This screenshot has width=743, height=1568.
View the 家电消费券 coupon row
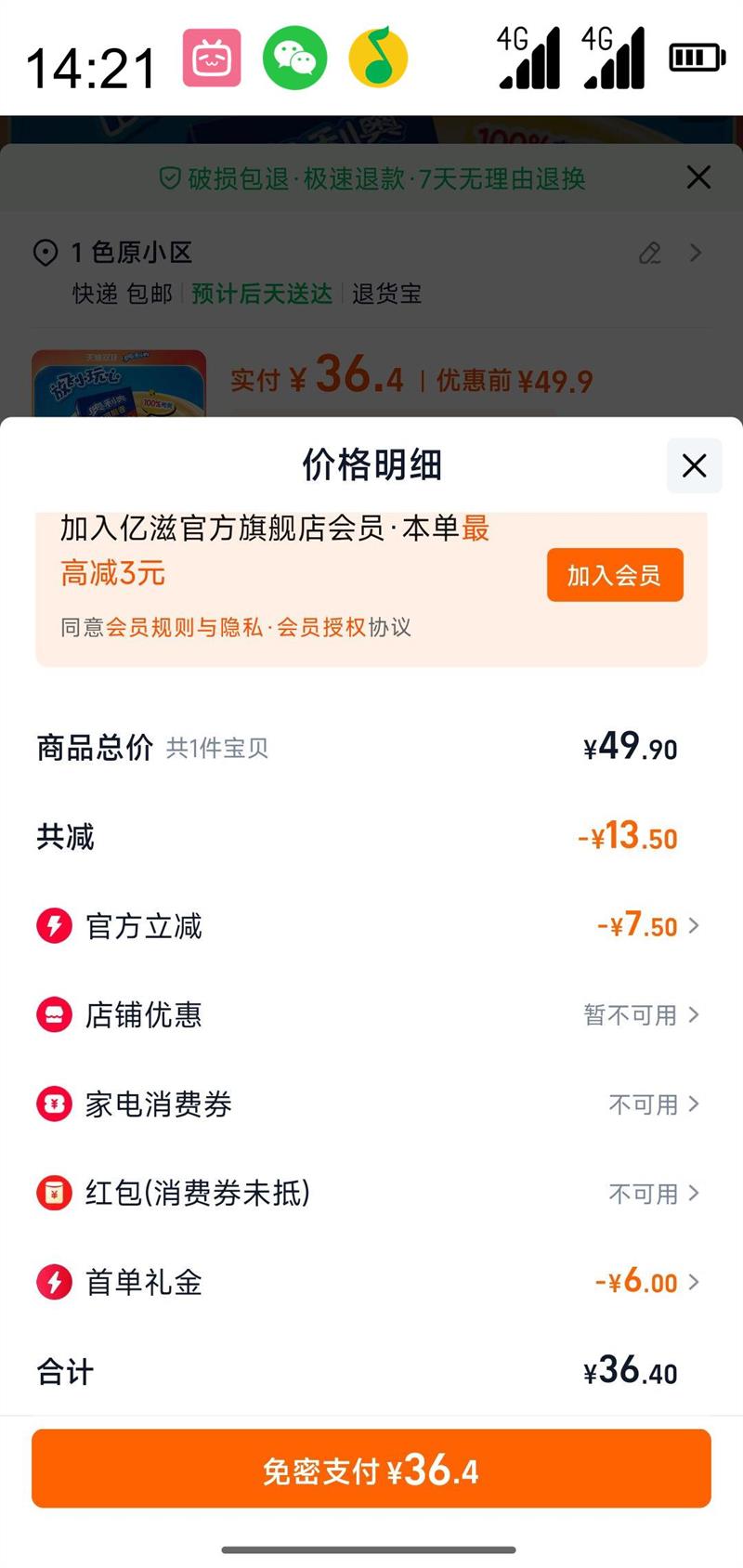(x=653, y=1104)
